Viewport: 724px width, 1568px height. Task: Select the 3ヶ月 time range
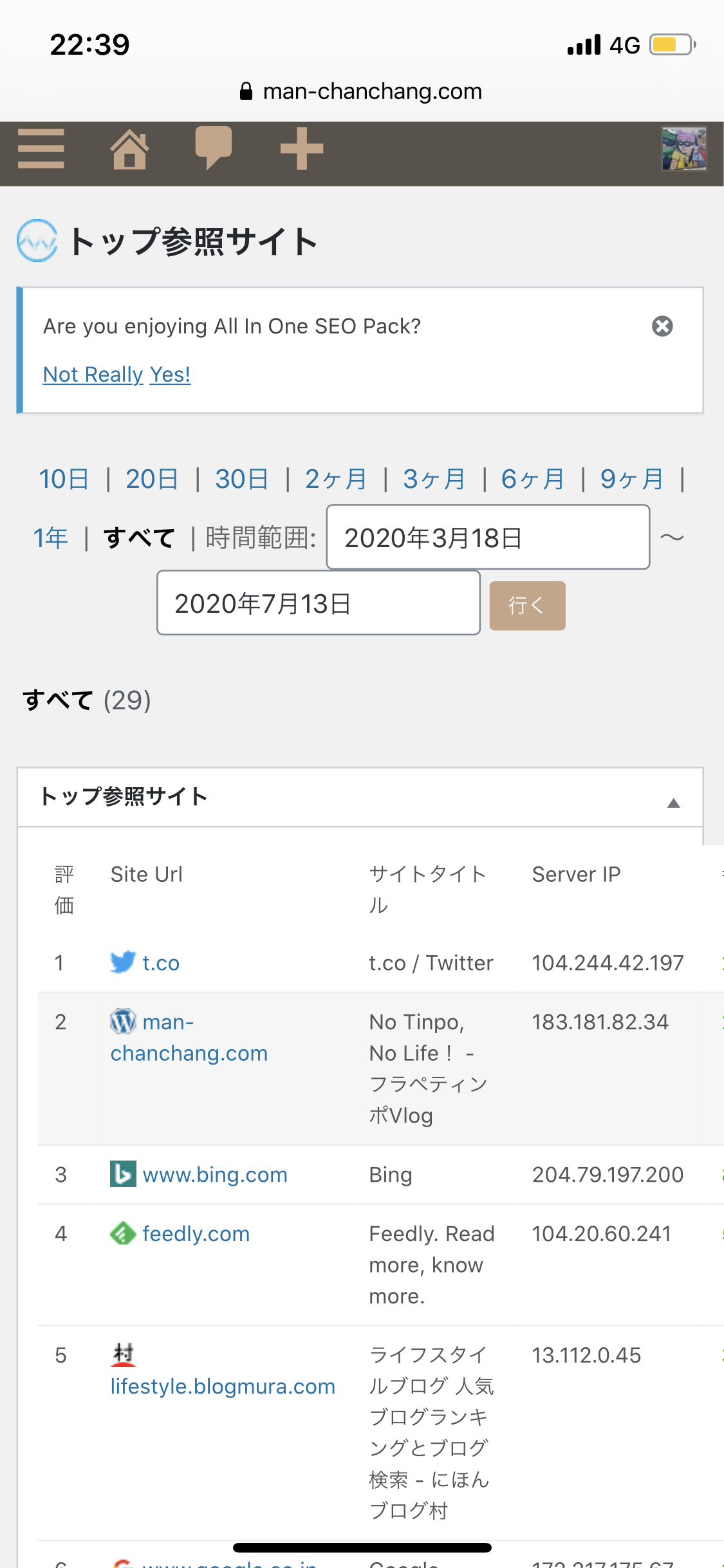434,479
